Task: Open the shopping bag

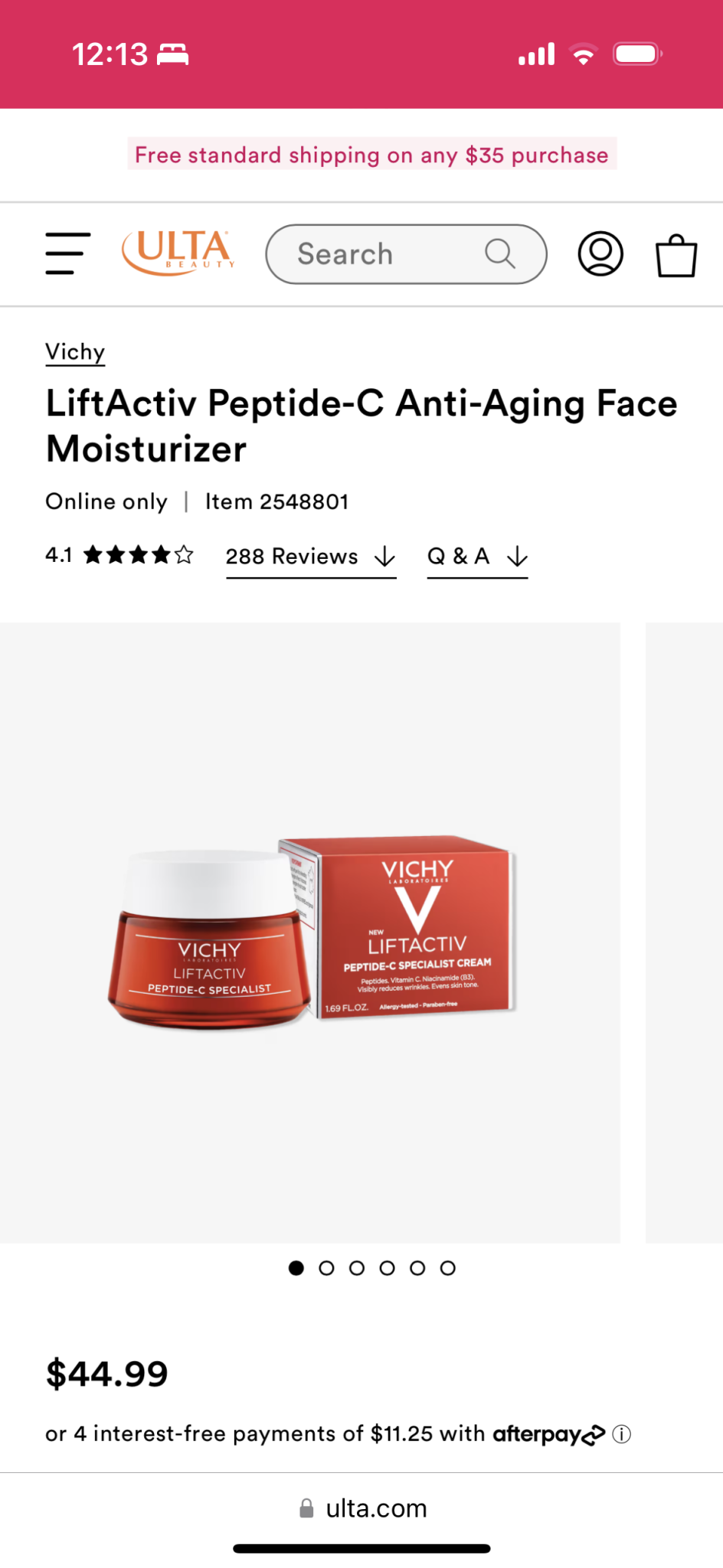Action: (676, 256)
